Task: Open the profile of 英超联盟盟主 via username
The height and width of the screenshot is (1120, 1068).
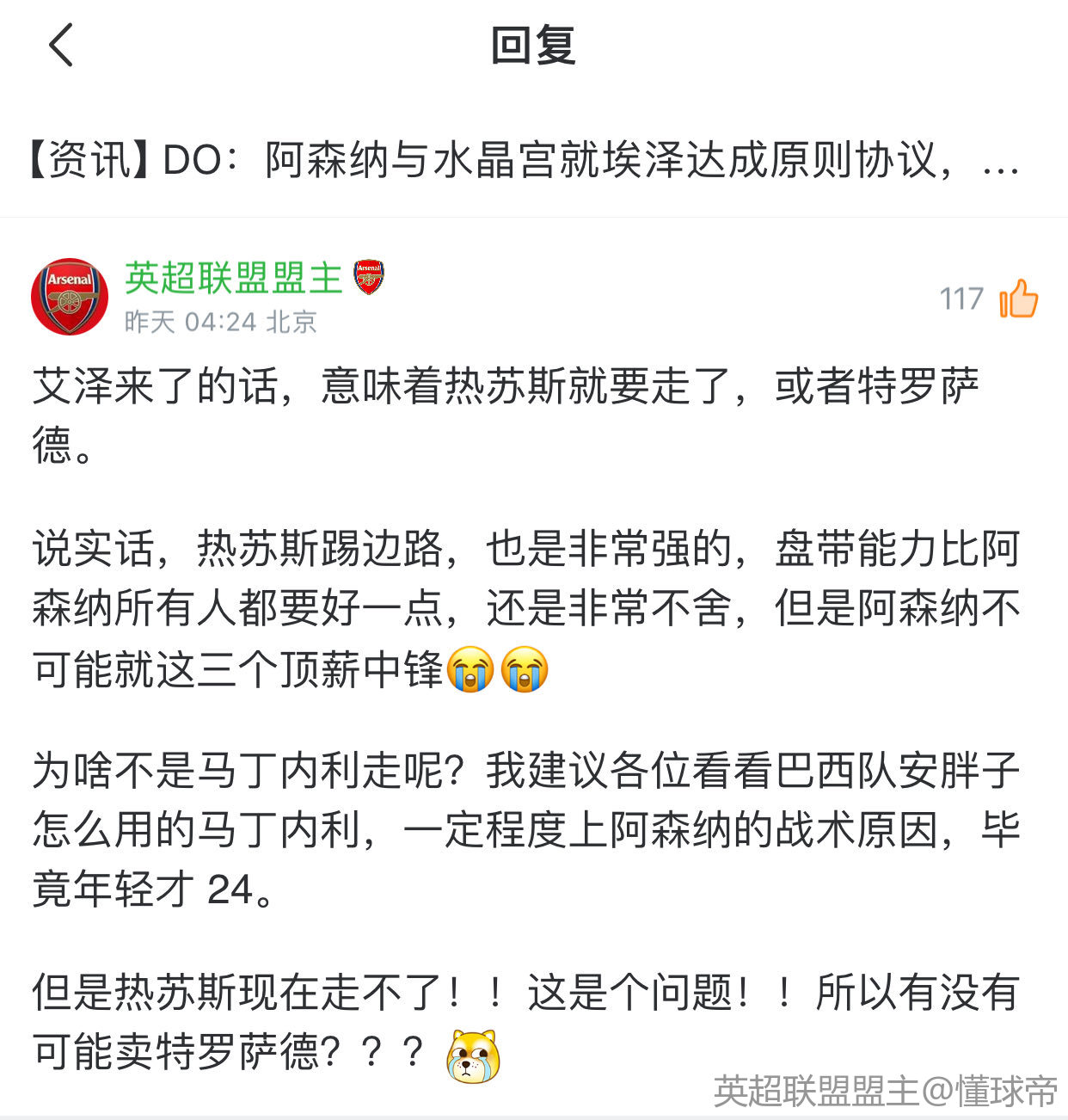Action: click(234, 278)
